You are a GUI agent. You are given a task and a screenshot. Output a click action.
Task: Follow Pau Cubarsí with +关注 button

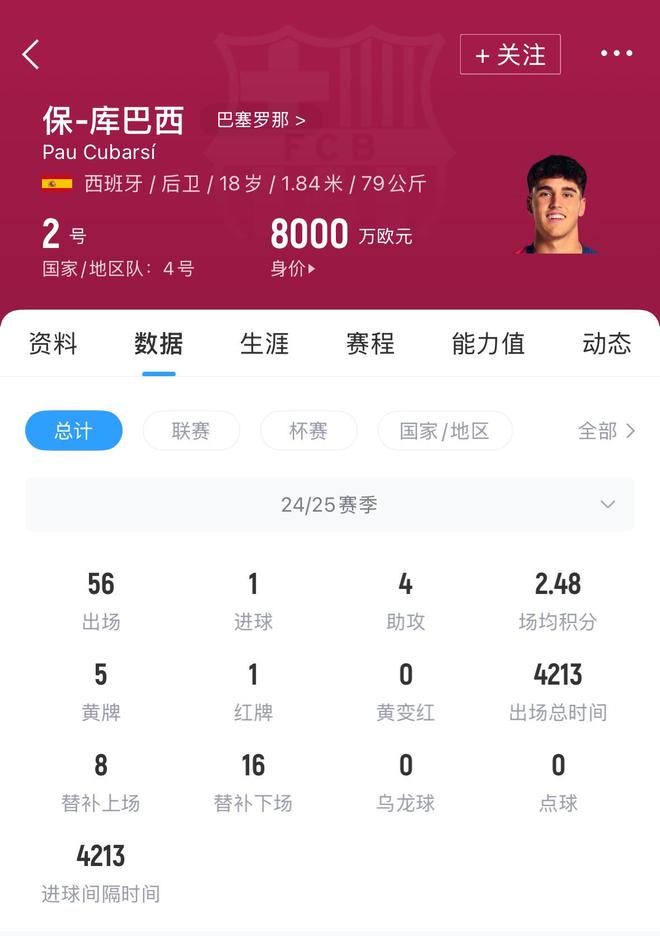pos(510,54)
